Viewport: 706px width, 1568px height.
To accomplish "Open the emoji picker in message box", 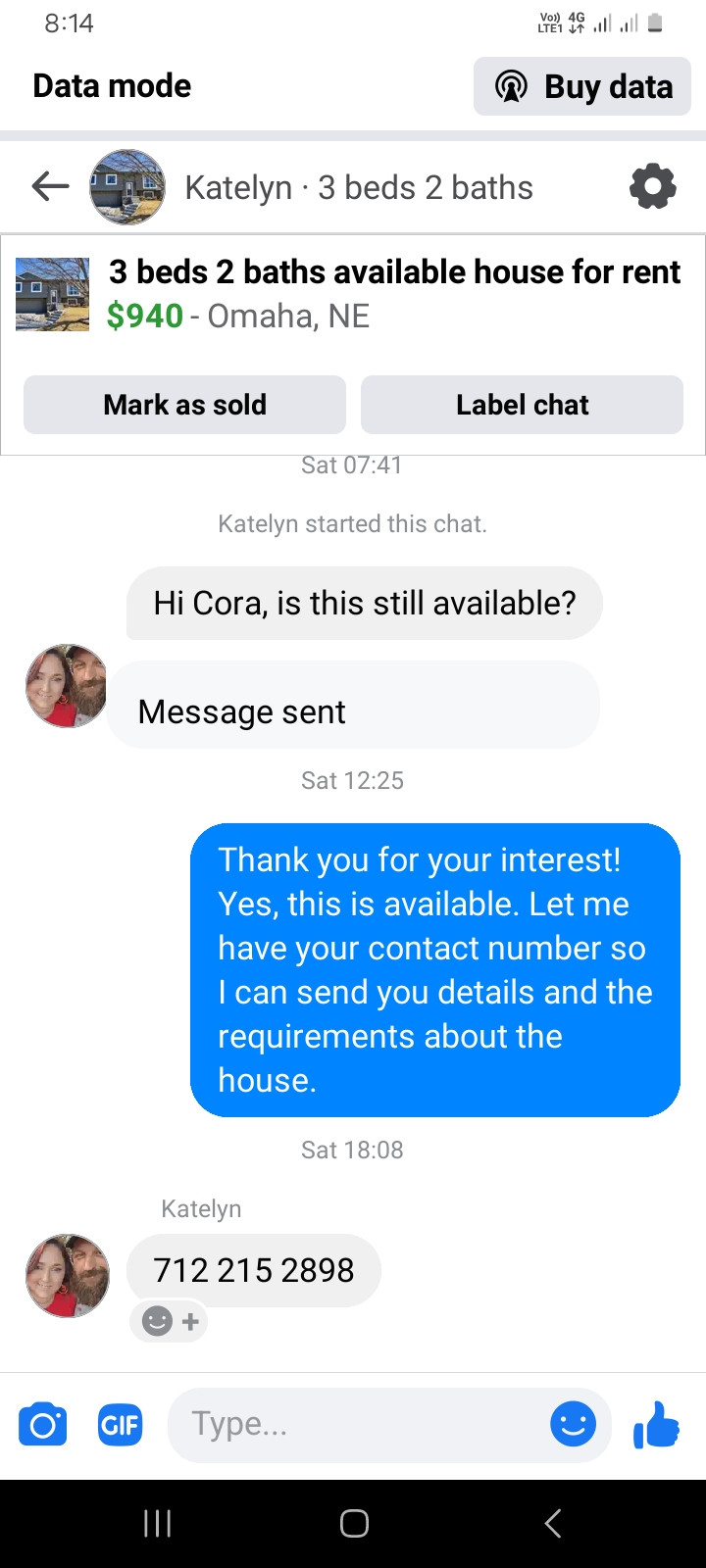I will click(x=574, y=1424).
